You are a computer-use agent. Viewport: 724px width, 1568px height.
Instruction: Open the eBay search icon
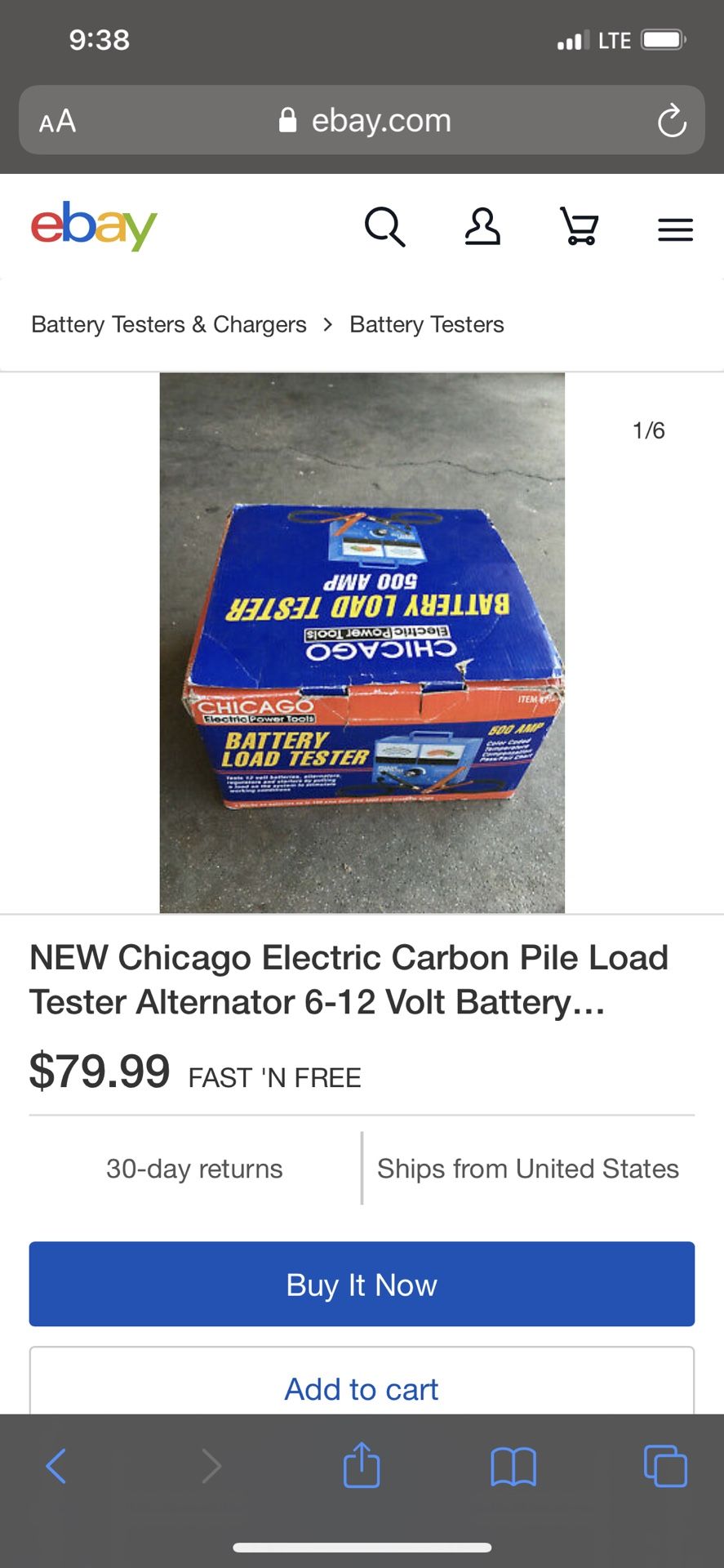point(384,228)
